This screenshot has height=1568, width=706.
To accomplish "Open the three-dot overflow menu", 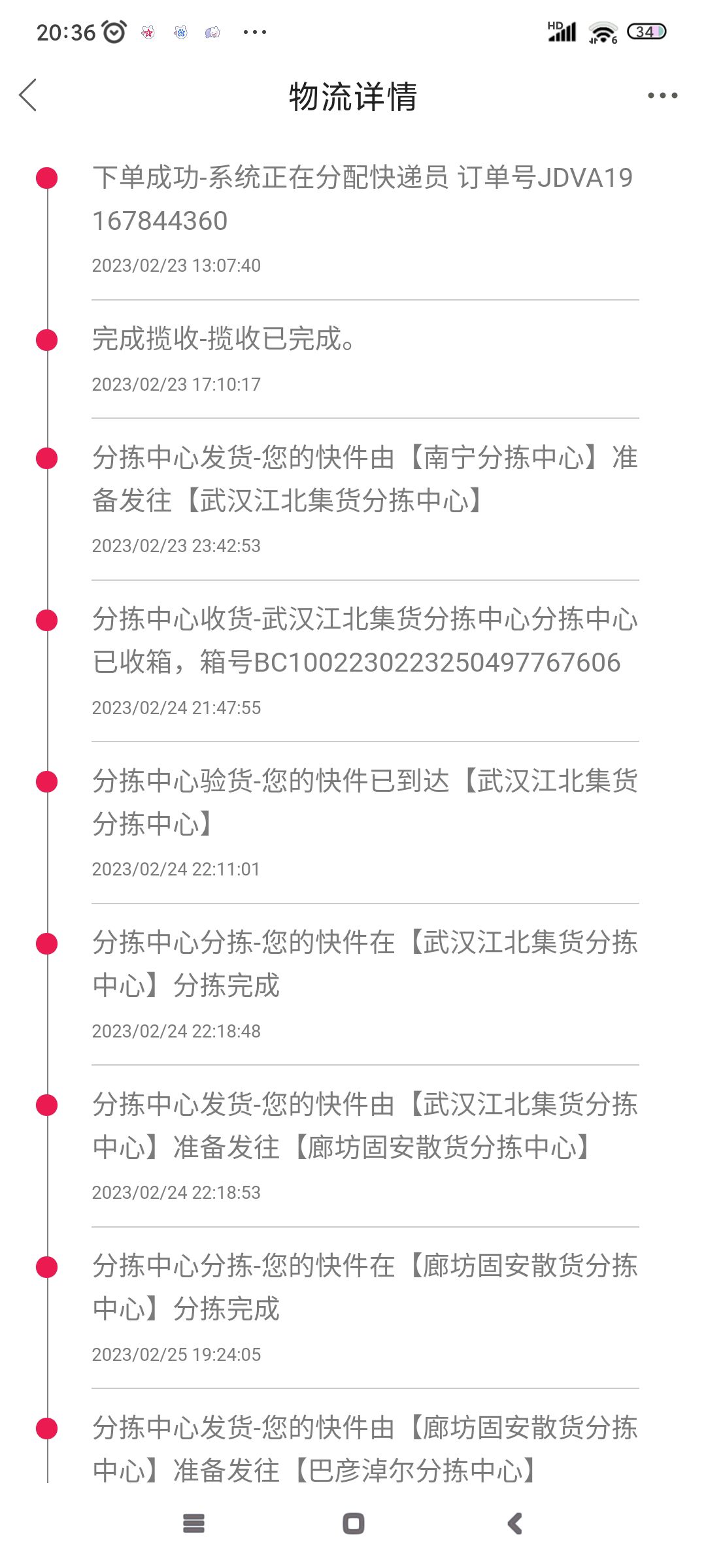I will (662, 96).
